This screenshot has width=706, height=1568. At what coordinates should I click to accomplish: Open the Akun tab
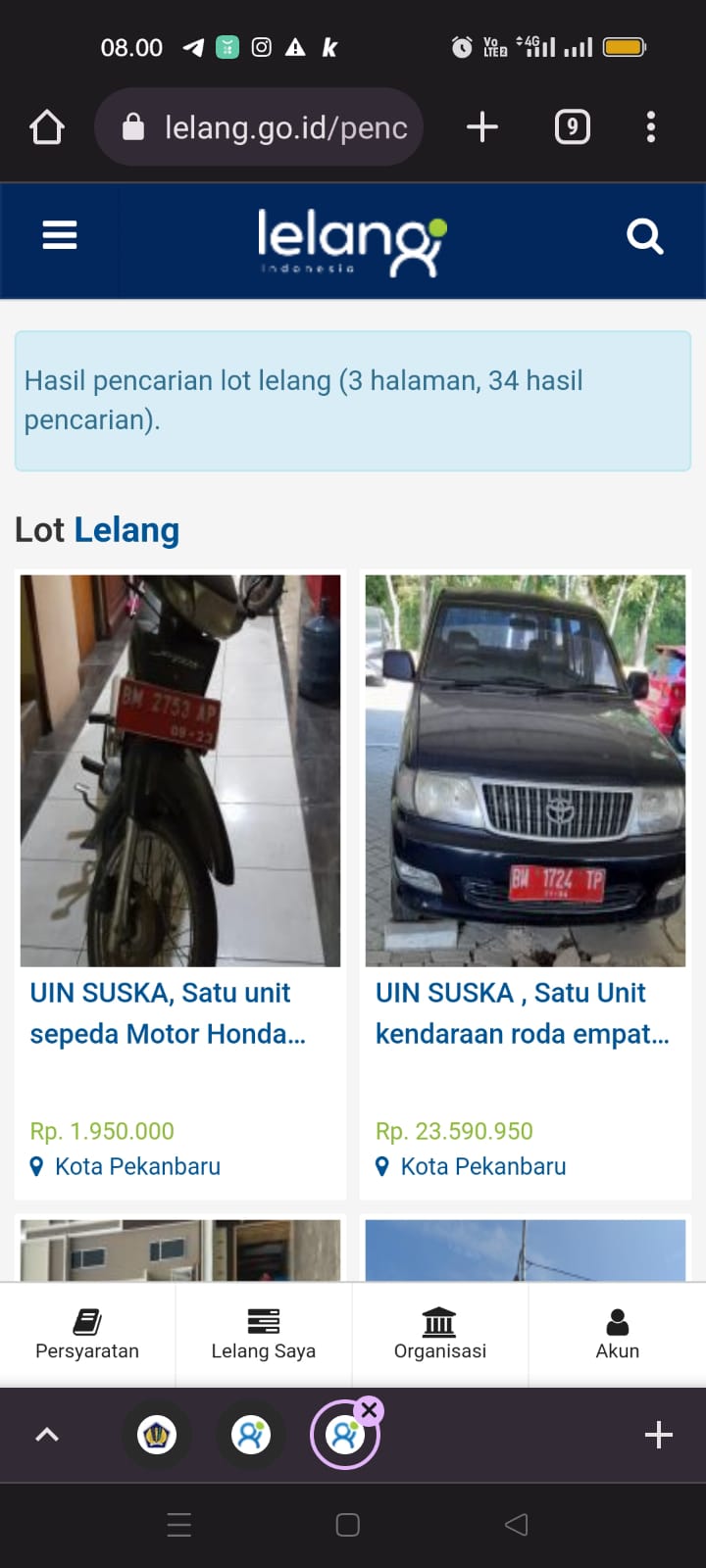coord(617,1335)
